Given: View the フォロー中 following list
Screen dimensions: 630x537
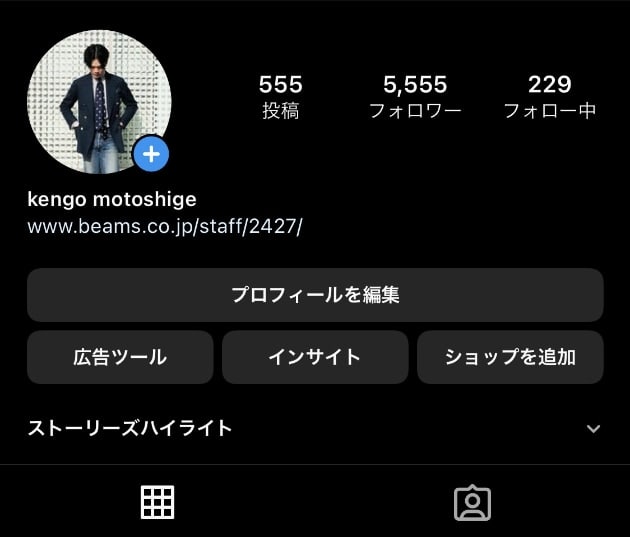Looking at the screenshot, I should 549,97.
